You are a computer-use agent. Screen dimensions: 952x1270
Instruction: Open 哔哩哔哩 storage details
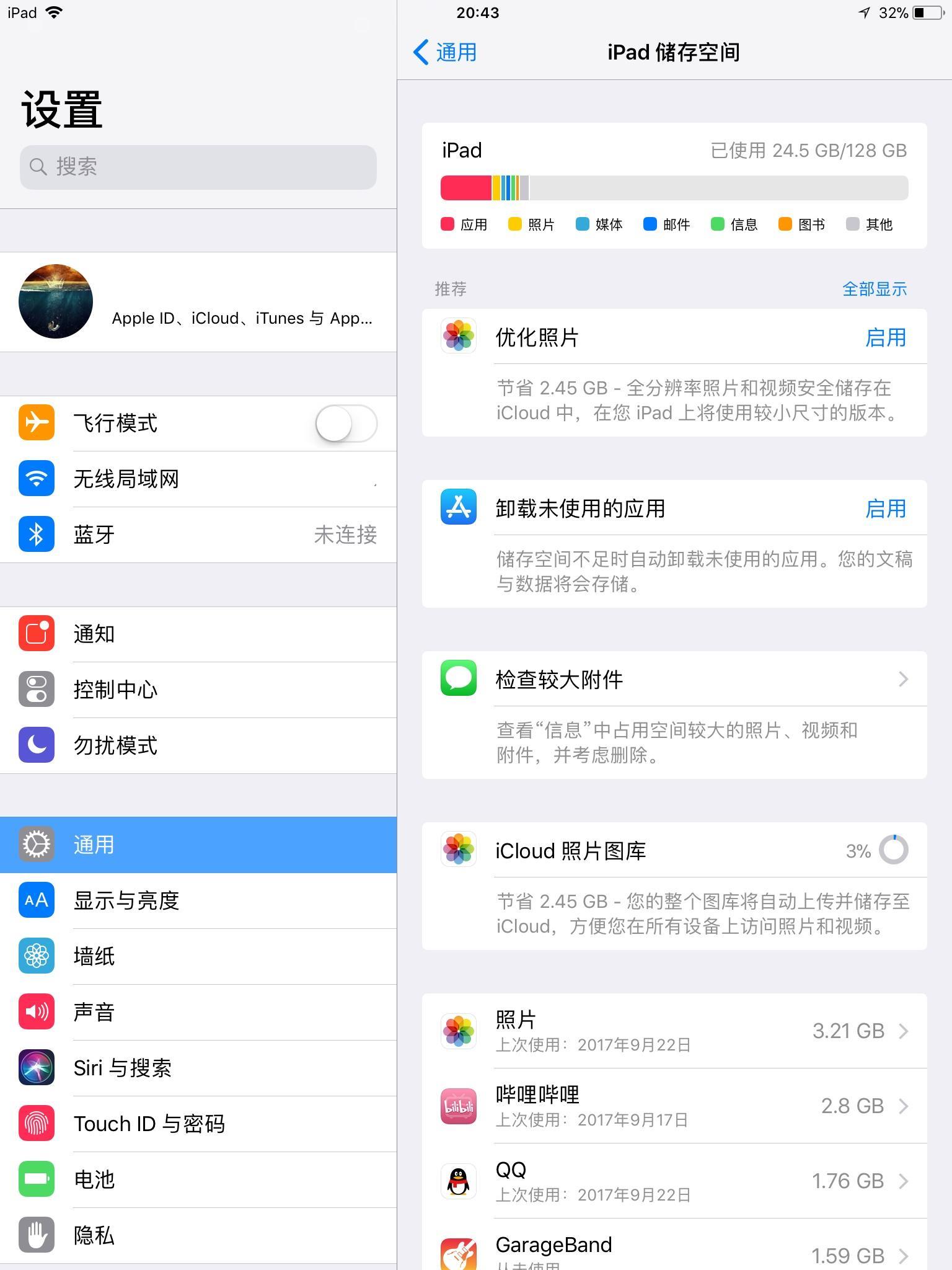pos(674,1106)
